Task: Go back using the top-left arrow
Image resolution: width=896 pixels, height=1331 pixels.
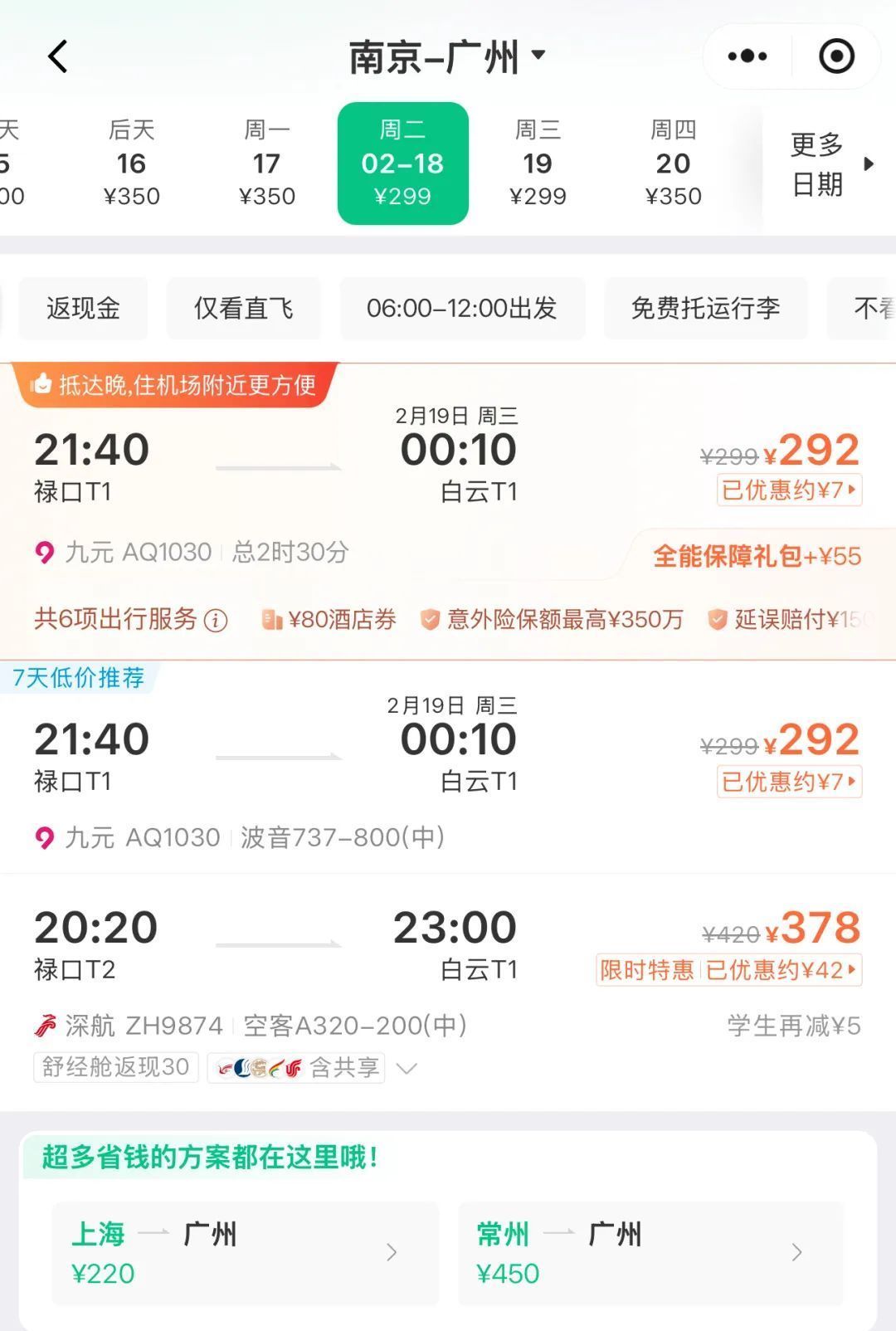Action: pyautogui.click(x=56, y=56)
